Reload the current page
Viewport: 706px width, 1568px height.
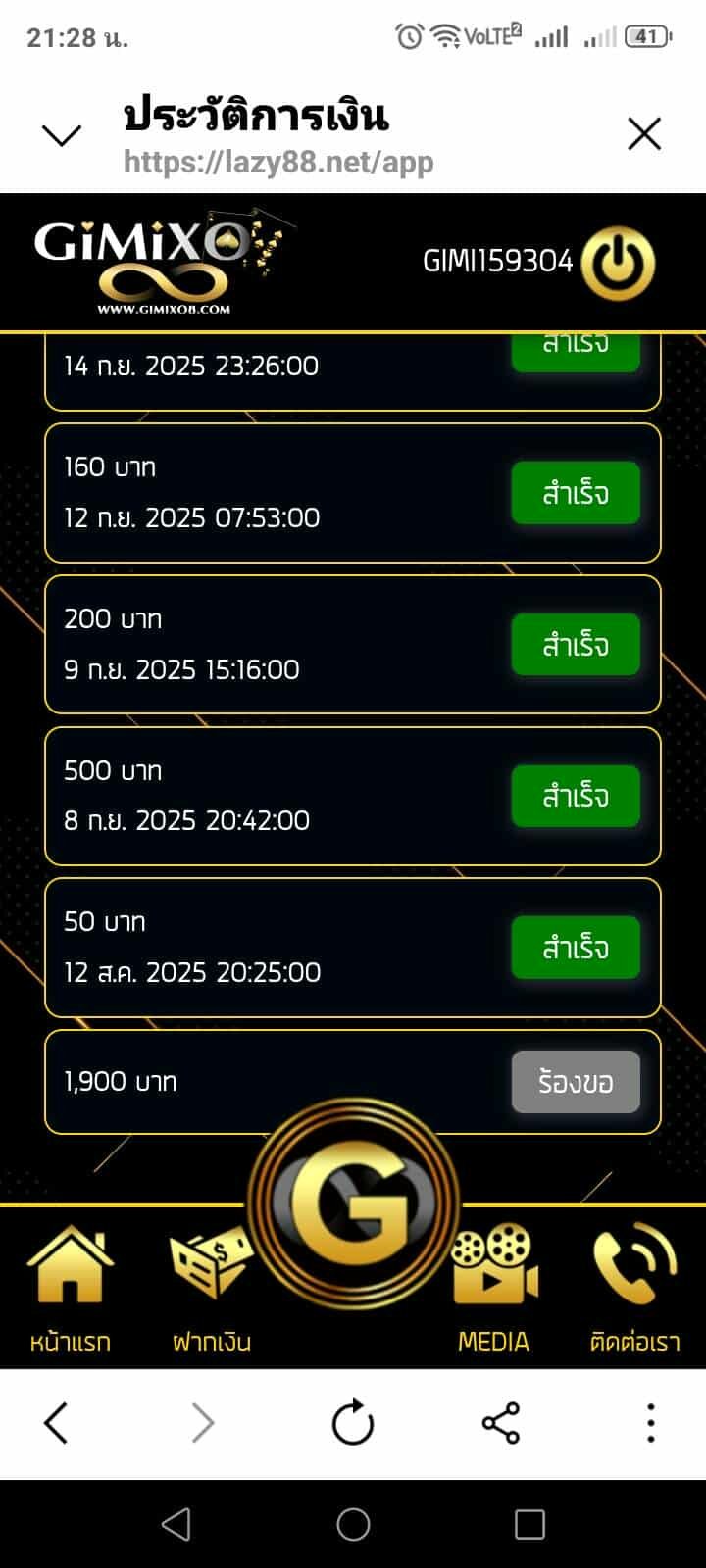click(x=353, y=1423)
